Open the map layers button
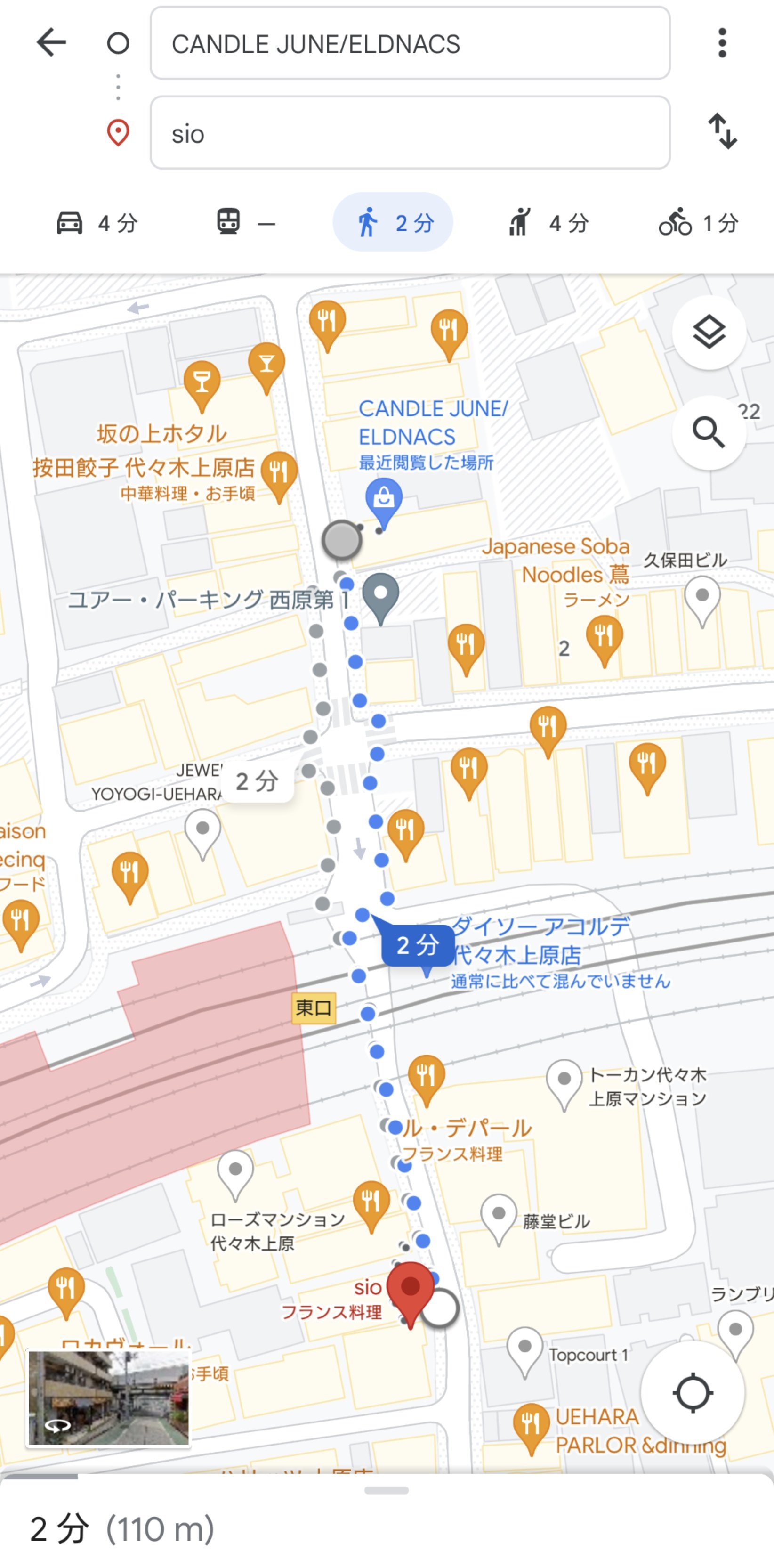 [x=709, y=333]
